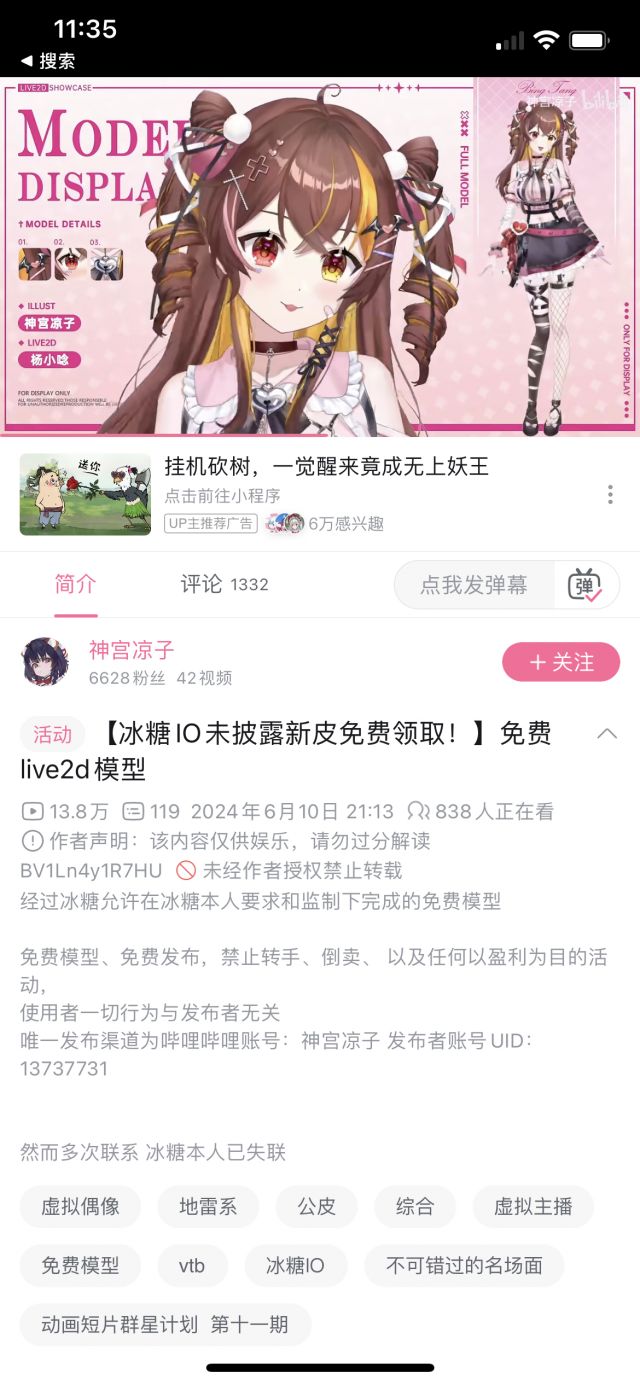Open the 免费模型 tag

click(x=80, y=1265)
